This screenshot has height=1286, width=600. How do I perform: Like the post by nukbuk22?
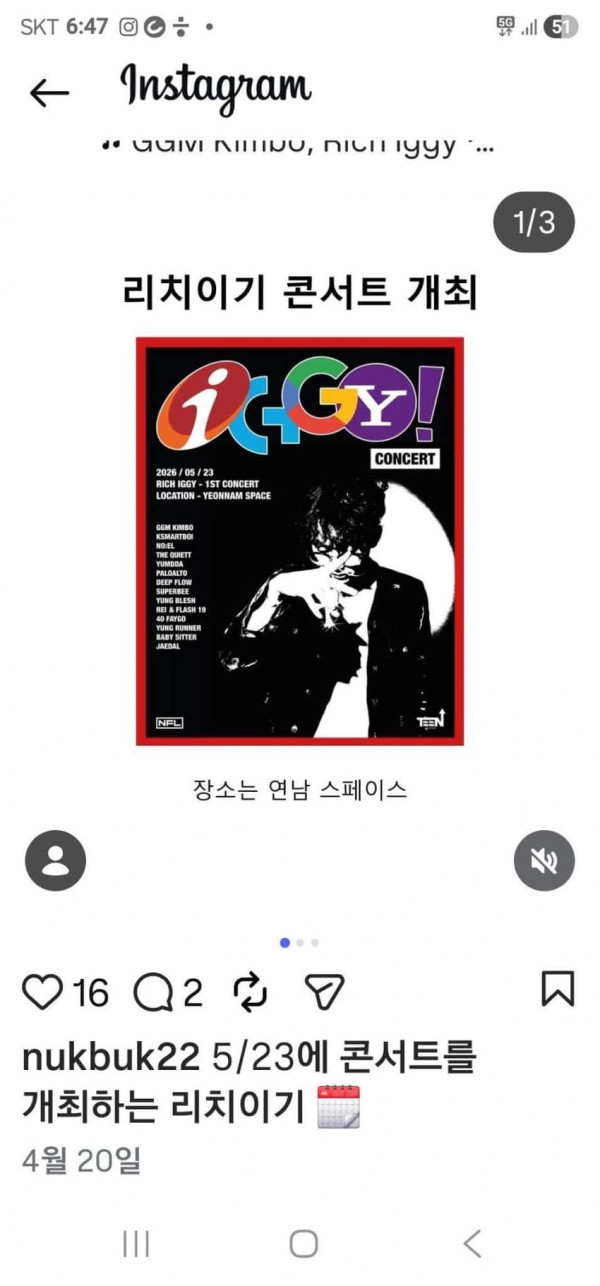(42, 992)
